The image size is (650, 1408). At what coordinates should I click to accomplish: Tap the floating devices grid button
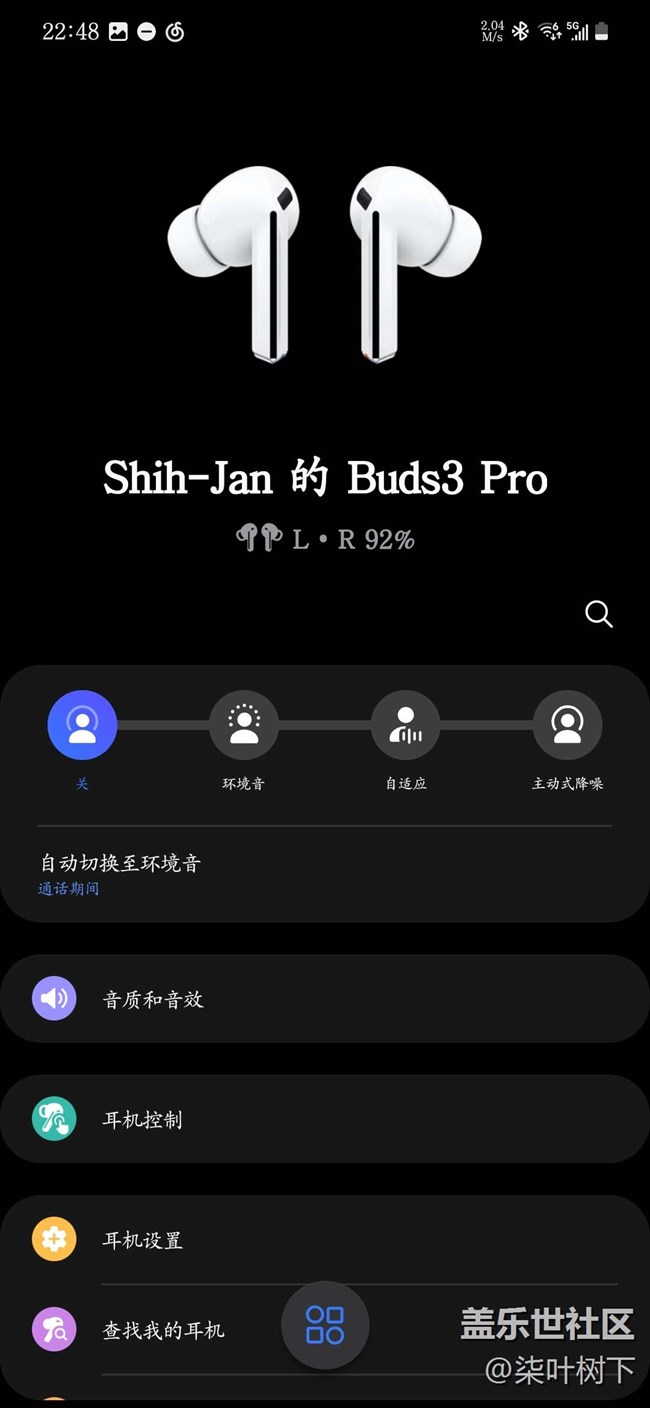[x=325, y=1325]
